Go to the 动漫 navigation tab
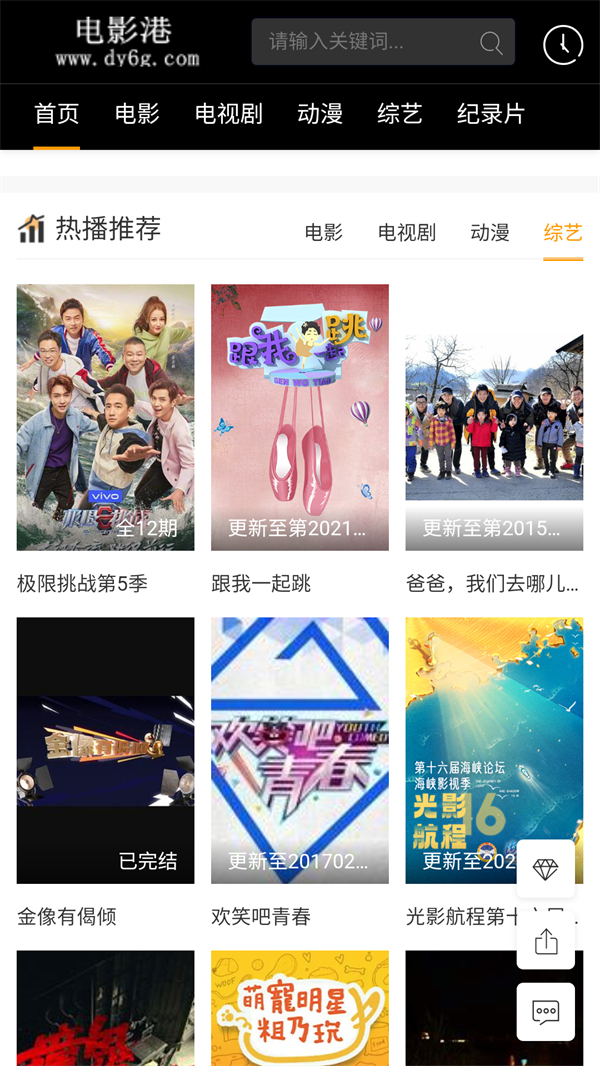 [320, 114]
